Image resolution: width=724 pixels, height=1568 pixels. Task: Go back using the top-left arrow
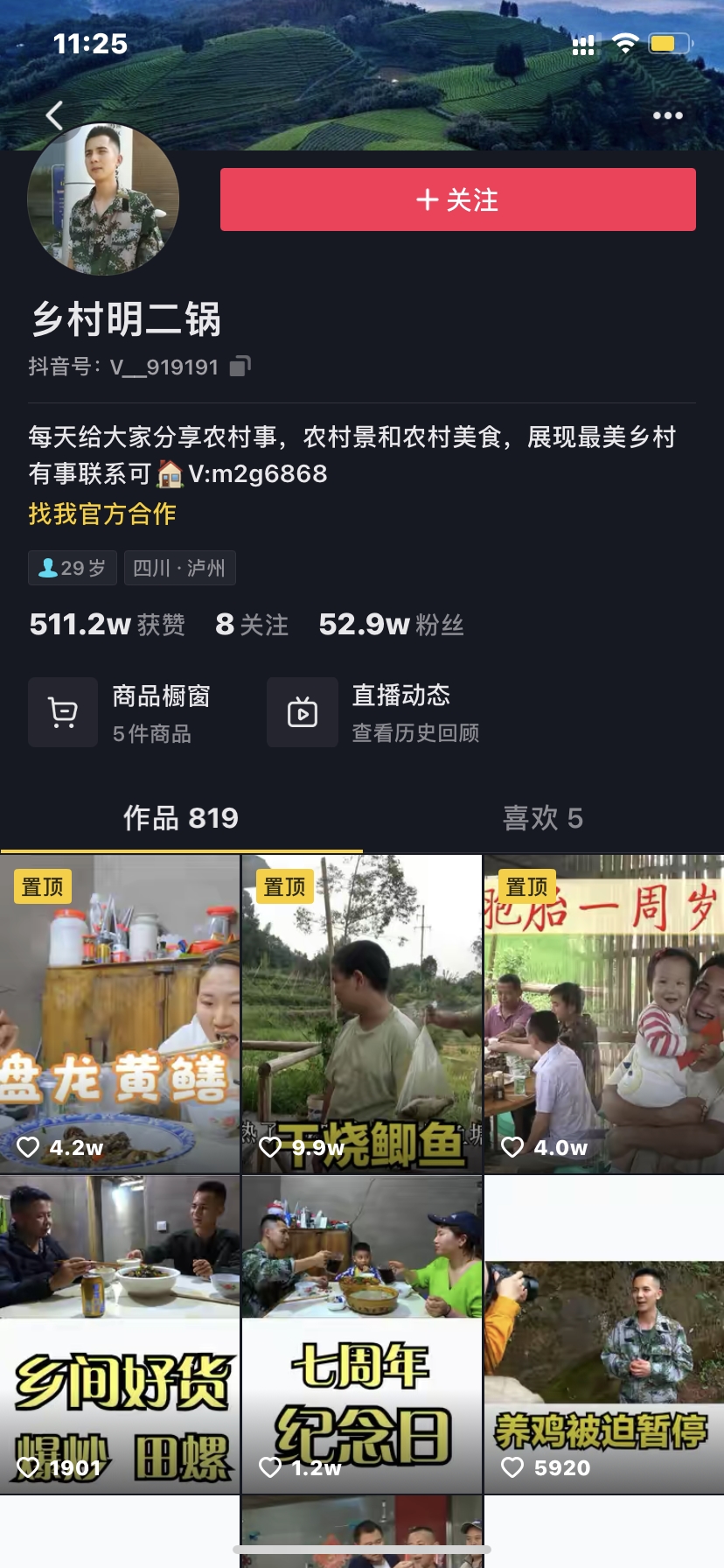point(54,115)
